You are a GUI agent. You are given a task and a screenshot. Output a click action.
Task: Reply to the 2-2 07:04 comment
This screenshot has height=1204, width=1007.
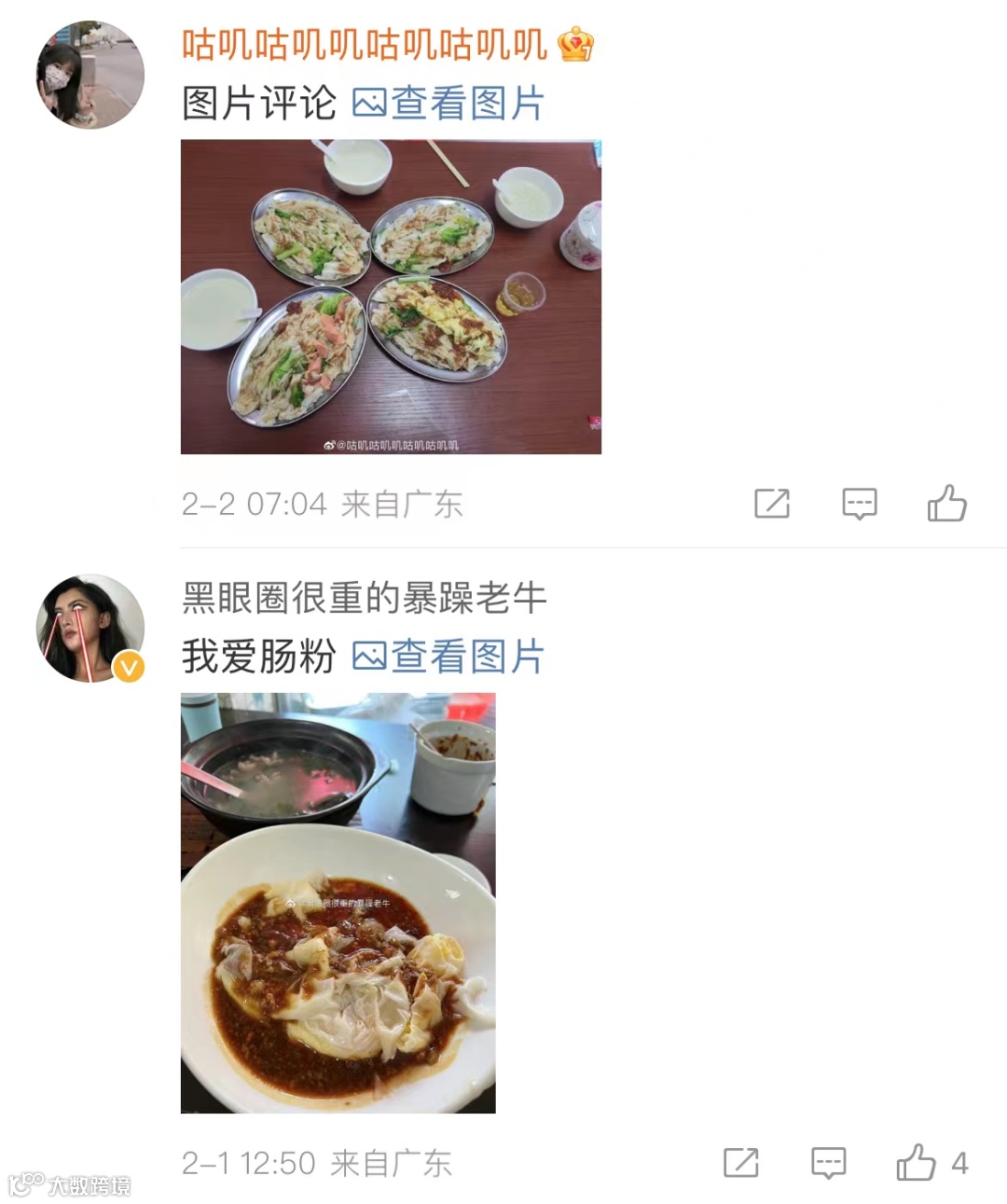859,504
